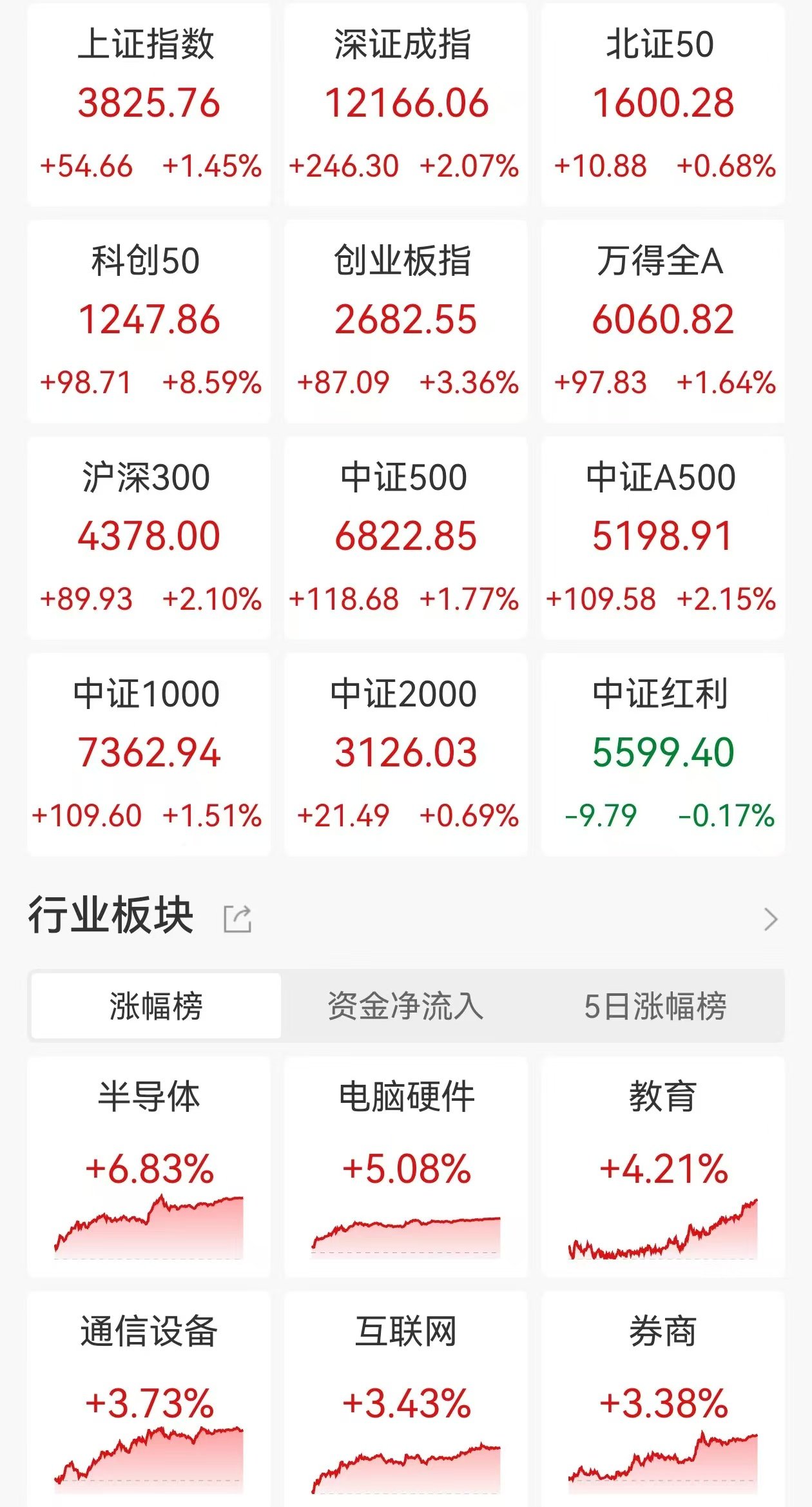The height and width of the screenshot is (1507, 812).
Task: View 中证500 index details
Action: click(x=406, y=538)
